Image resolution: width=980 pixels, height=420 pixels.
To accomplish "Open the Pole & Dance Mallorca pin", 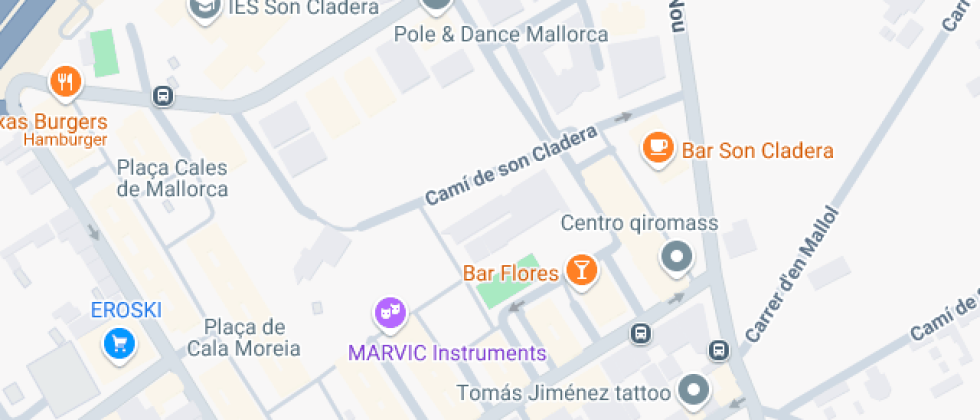I will [x=436, y=5].
